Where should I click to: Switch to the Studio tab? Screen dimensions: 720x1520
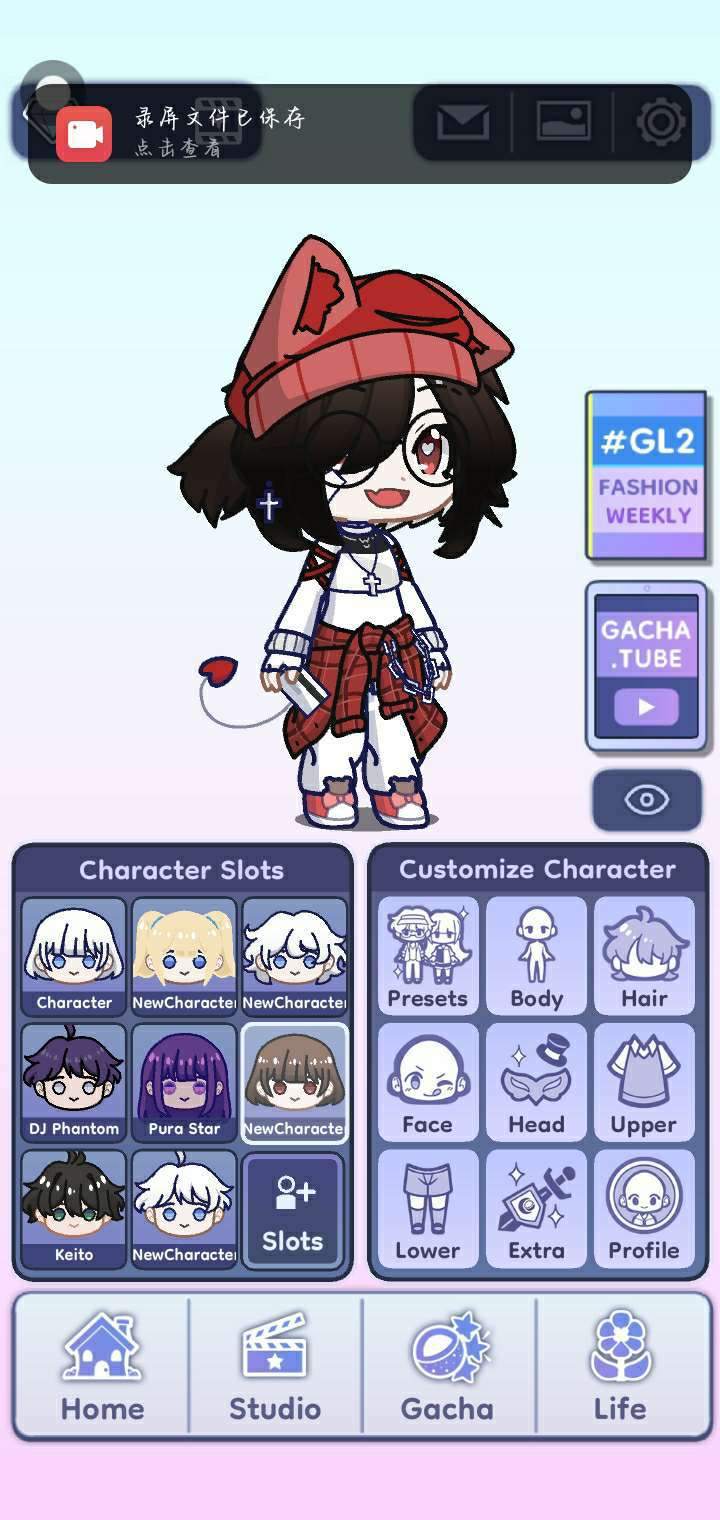coord(275,1367)
